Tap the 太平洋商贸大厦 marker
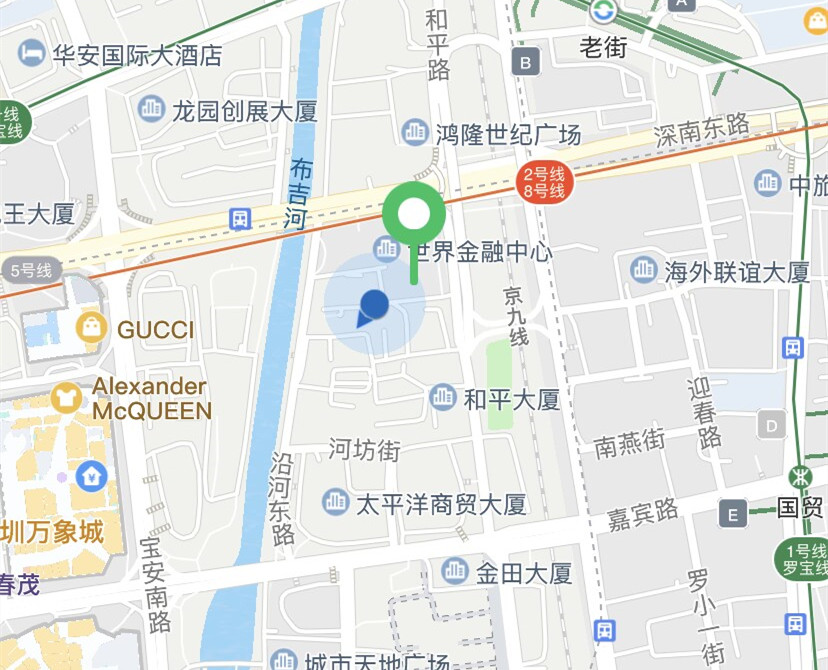Viewport: 828px width, 670px height. tap(336, 501)
